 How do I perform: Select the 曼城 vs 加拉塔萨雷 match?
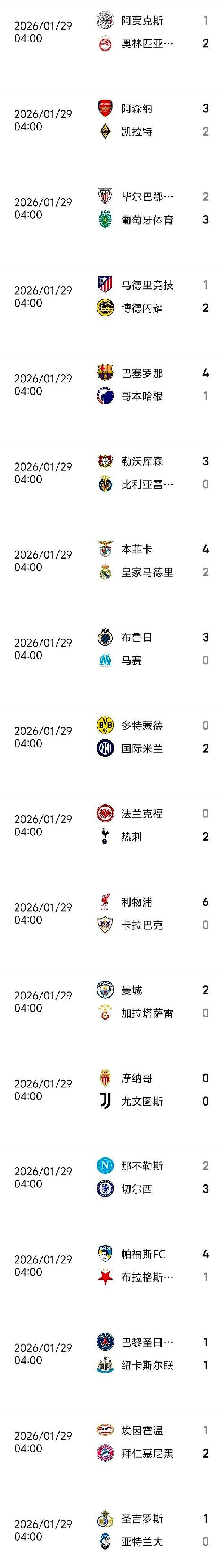[x=110, y=1002]
